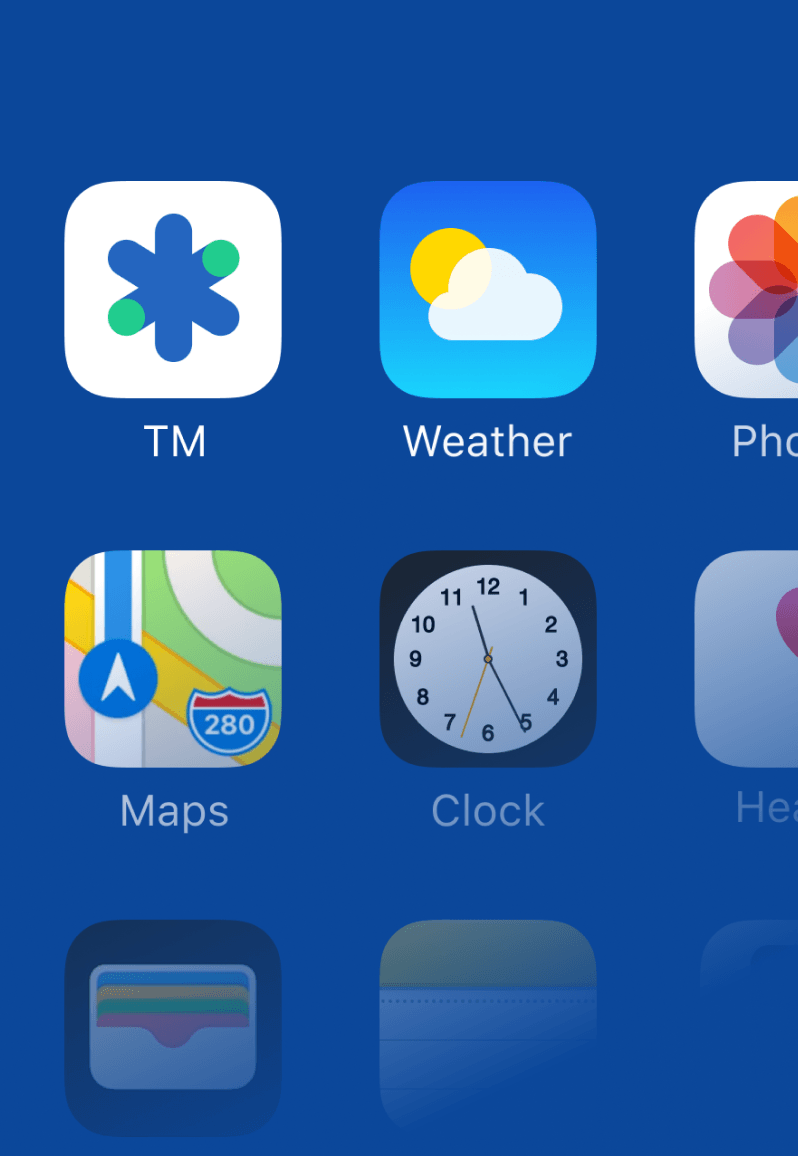This screenshot has width=798, height=1156.
Task: Tap the Maps app label
Action: [172, 811]
